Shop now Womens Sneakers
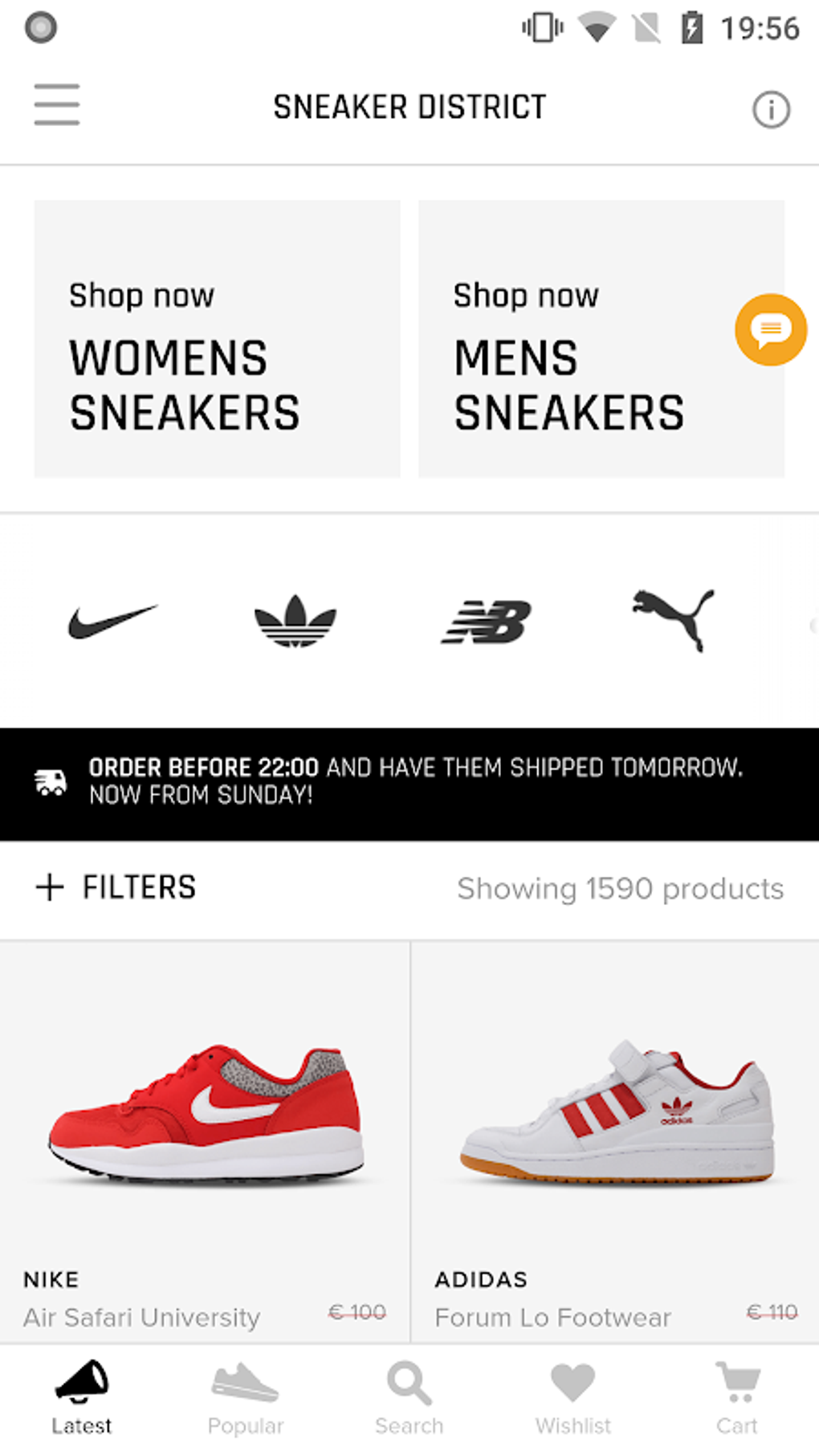 click(x=217, y=339)
